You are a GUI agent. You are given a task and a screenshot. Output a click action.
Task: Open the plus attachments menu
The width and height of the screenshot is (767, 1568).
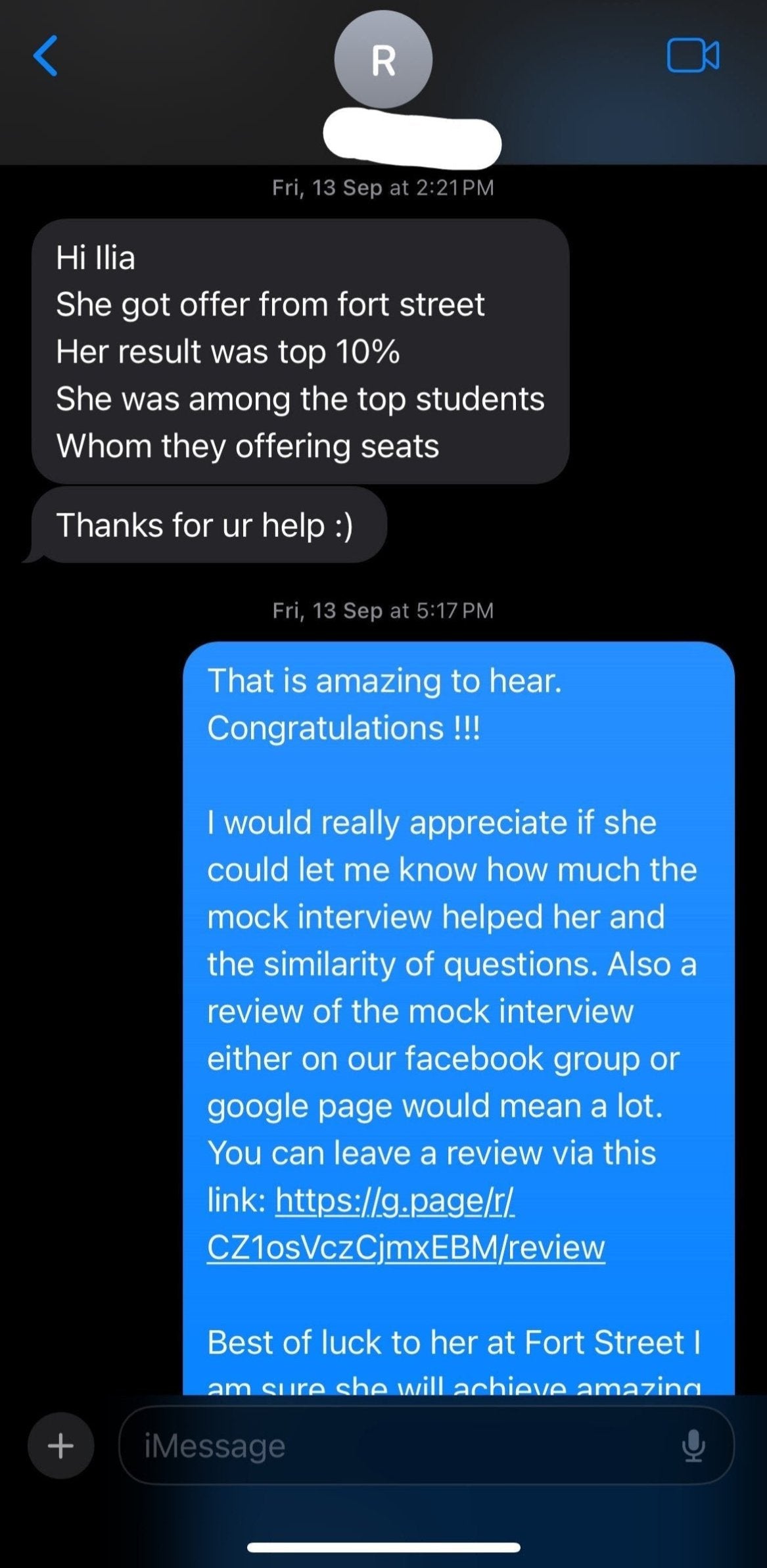pos(60,1446)
